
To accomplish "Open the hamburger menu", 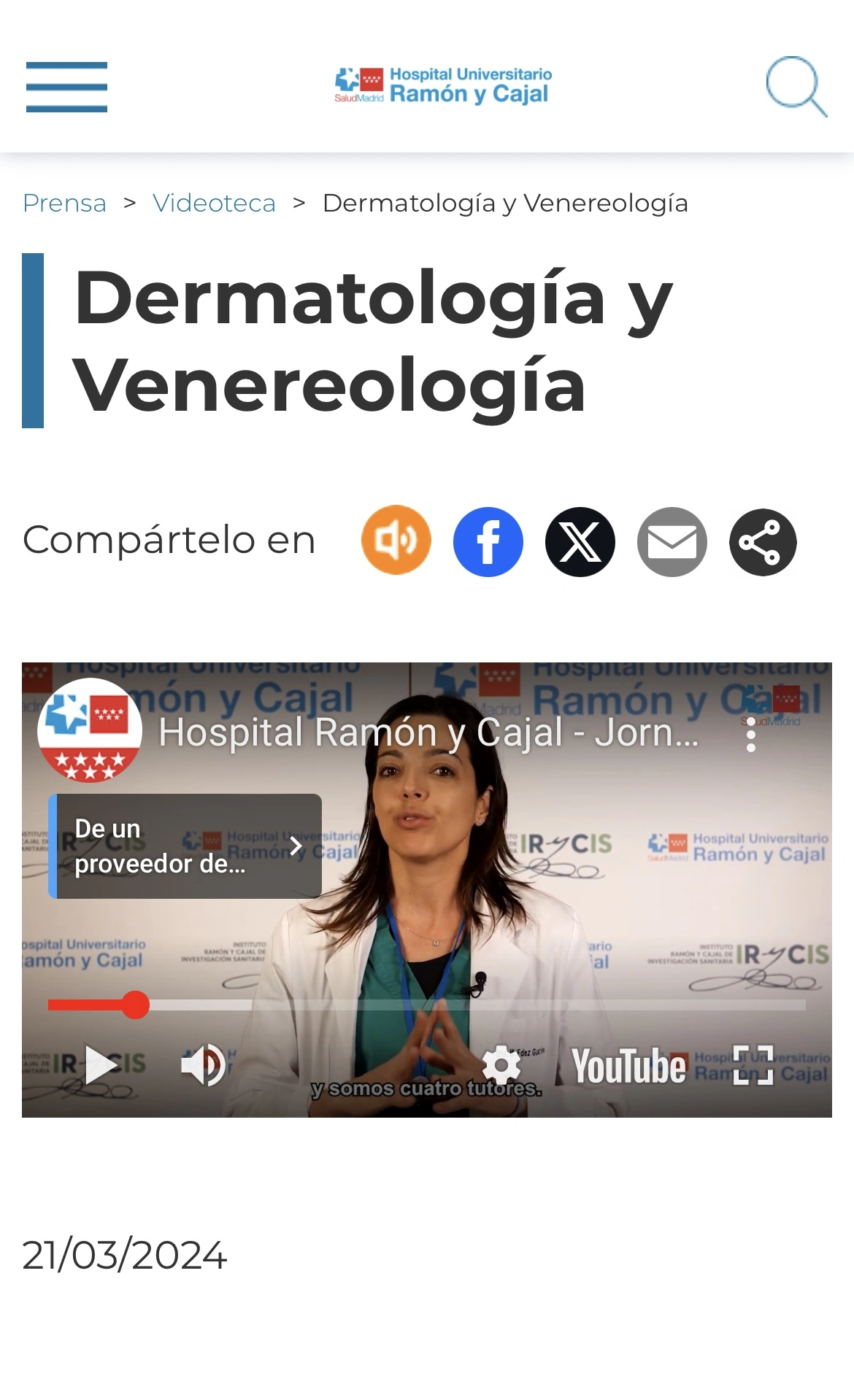I will pyautogui.click(x=66, y=87).
